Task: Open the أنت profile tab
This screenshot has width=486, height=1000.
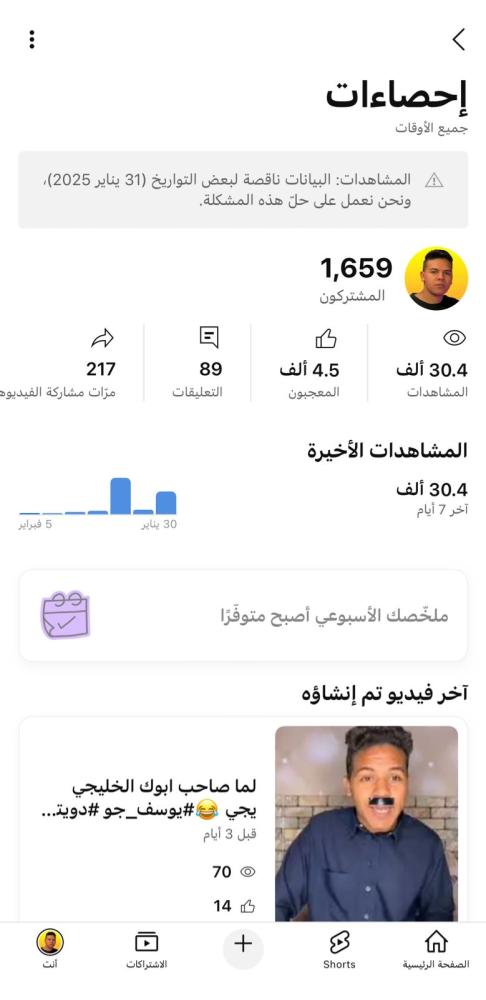Action: pos(50,949)
